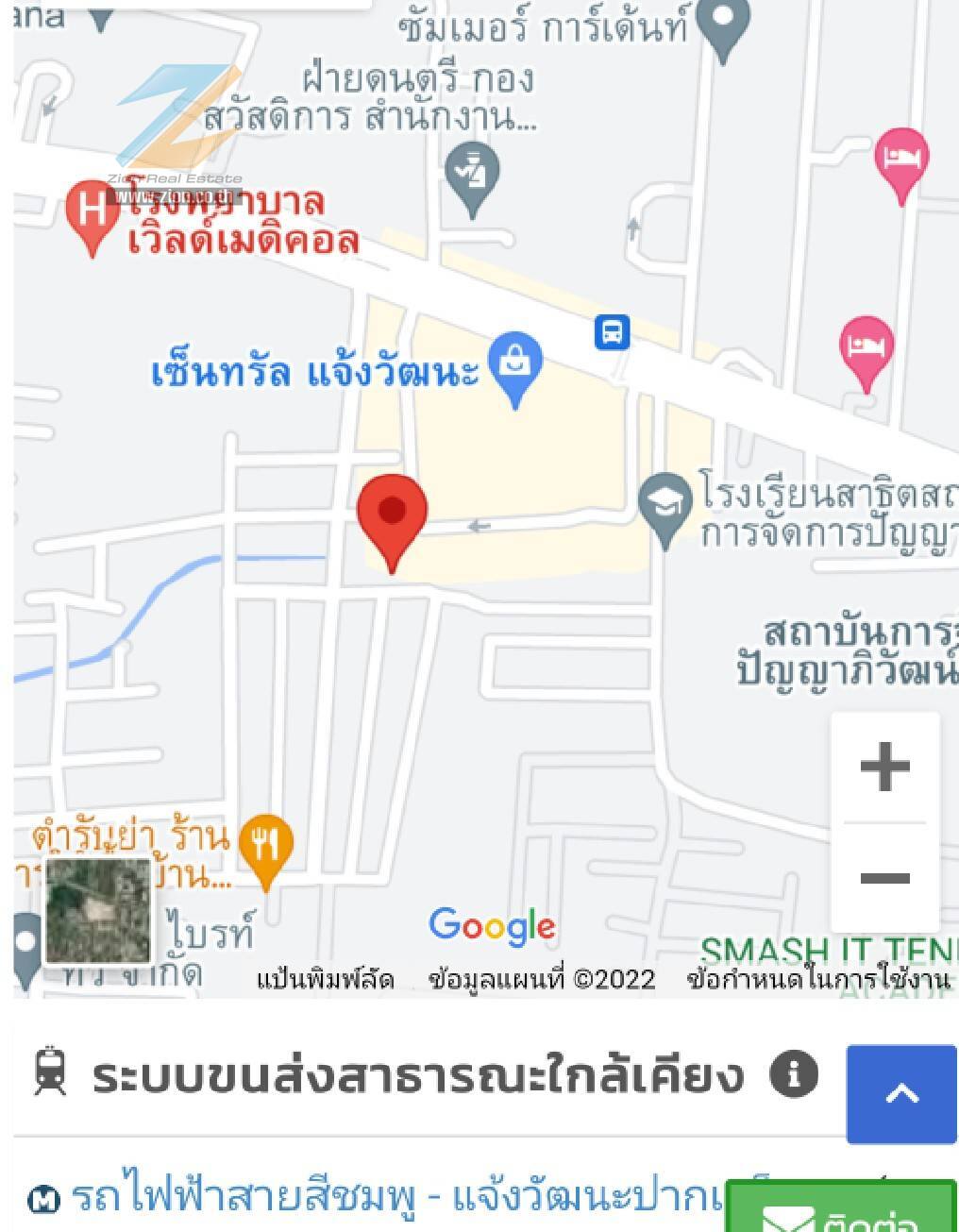This screenshot has height=1232, width=959.
Task: Open the Pink Line Chaengwattana station link
Action: [x=396, y=1196]
